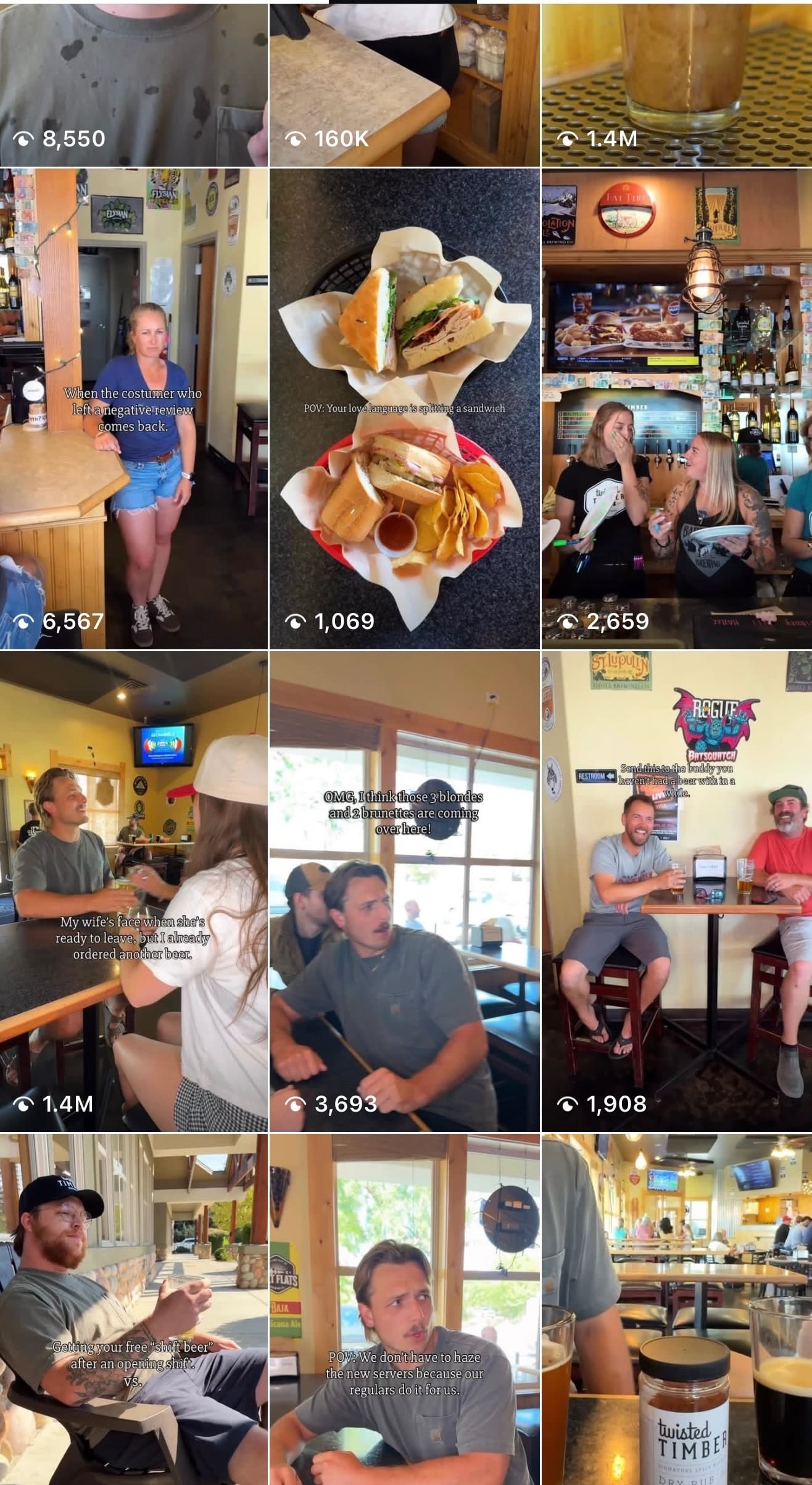The width and height of the screenshot is (812, 1485).
Task: Watch the negative review customer video
Action: click(134, 409)
